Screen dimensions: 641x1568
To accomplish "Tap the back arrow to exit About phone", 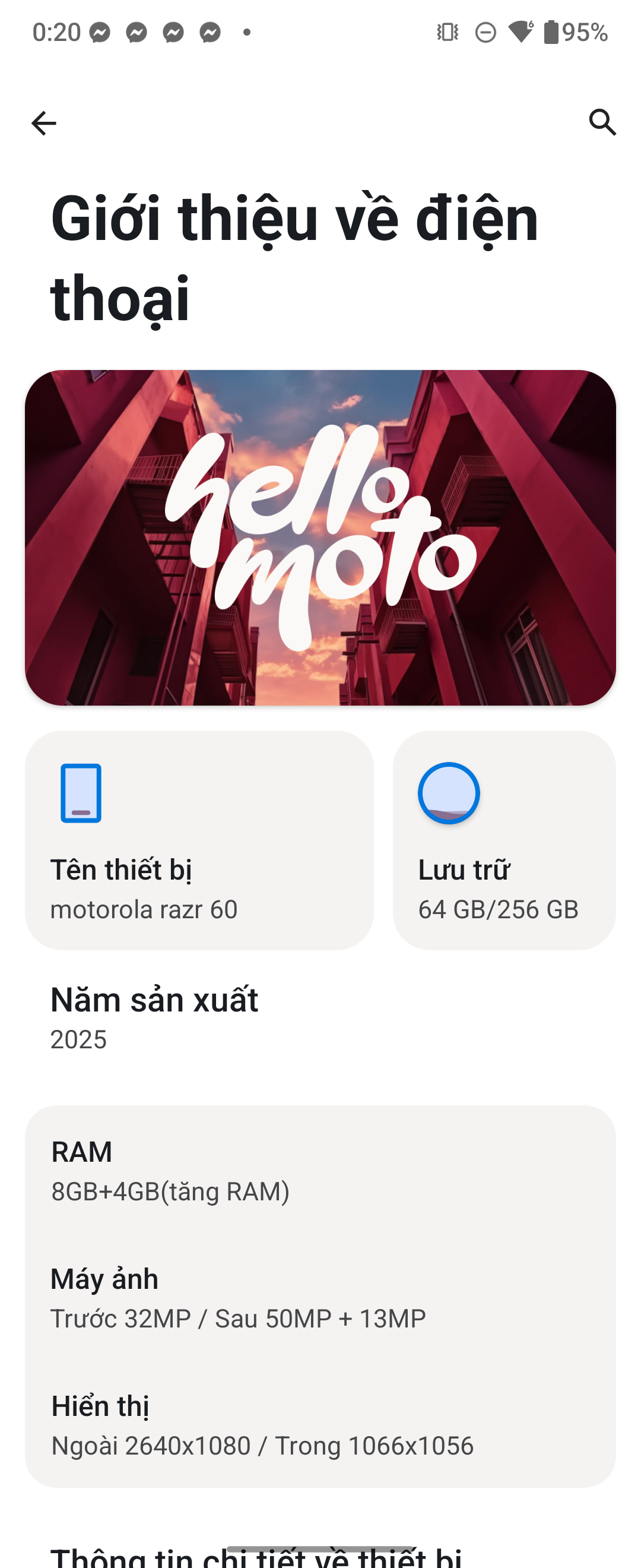I will pos(43,124).
